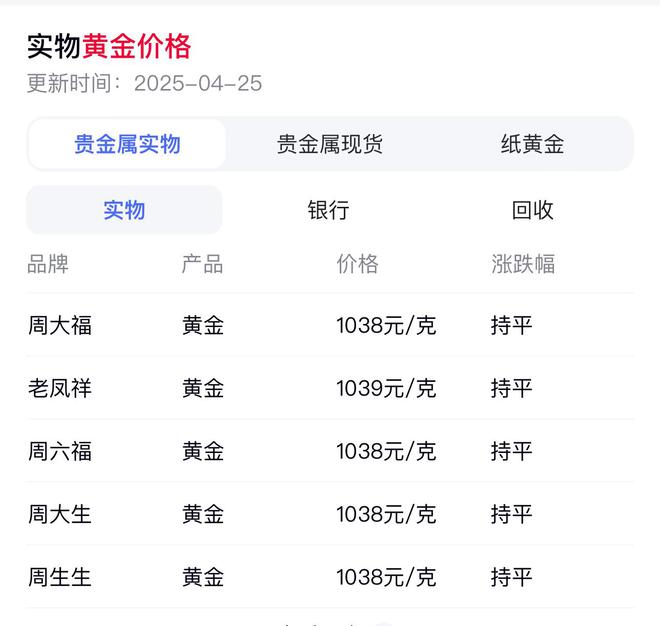Switch to 银行 gold prices
The width and height of the screenshot is (660, 626).
point(328,210)
